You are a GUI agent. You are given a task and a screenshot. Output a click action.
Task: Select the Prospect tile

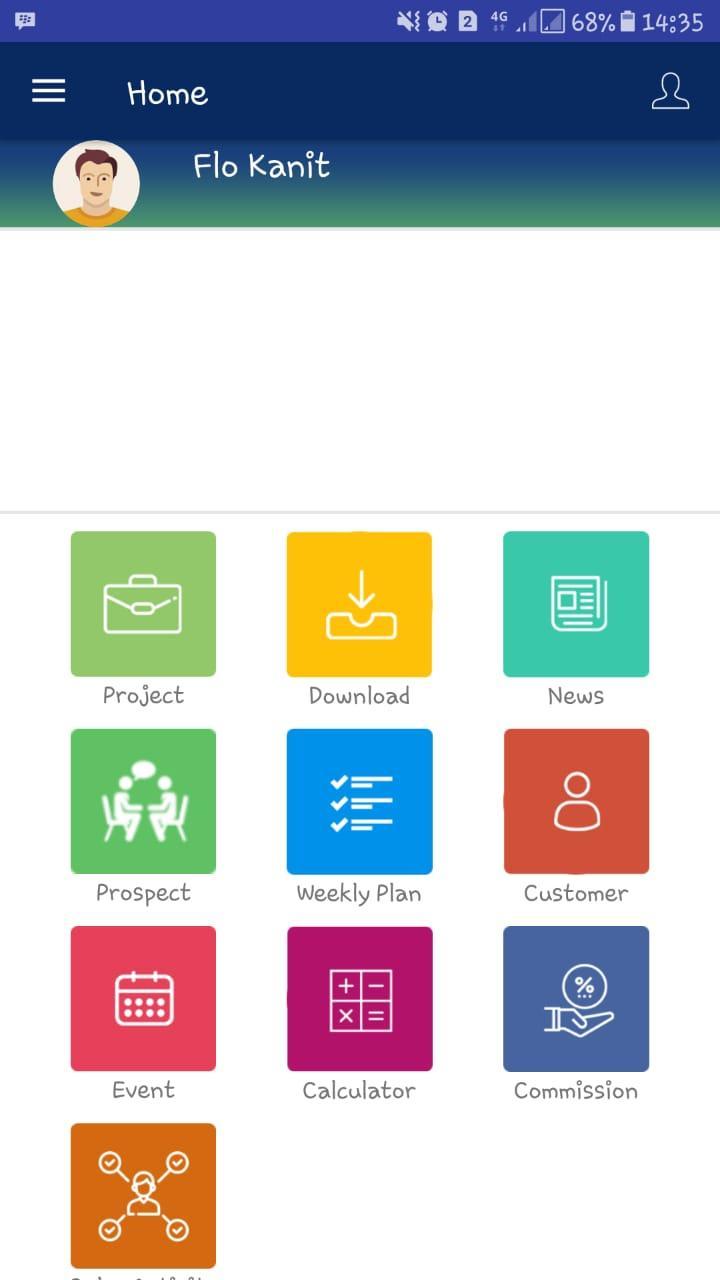tap(143, 801)
